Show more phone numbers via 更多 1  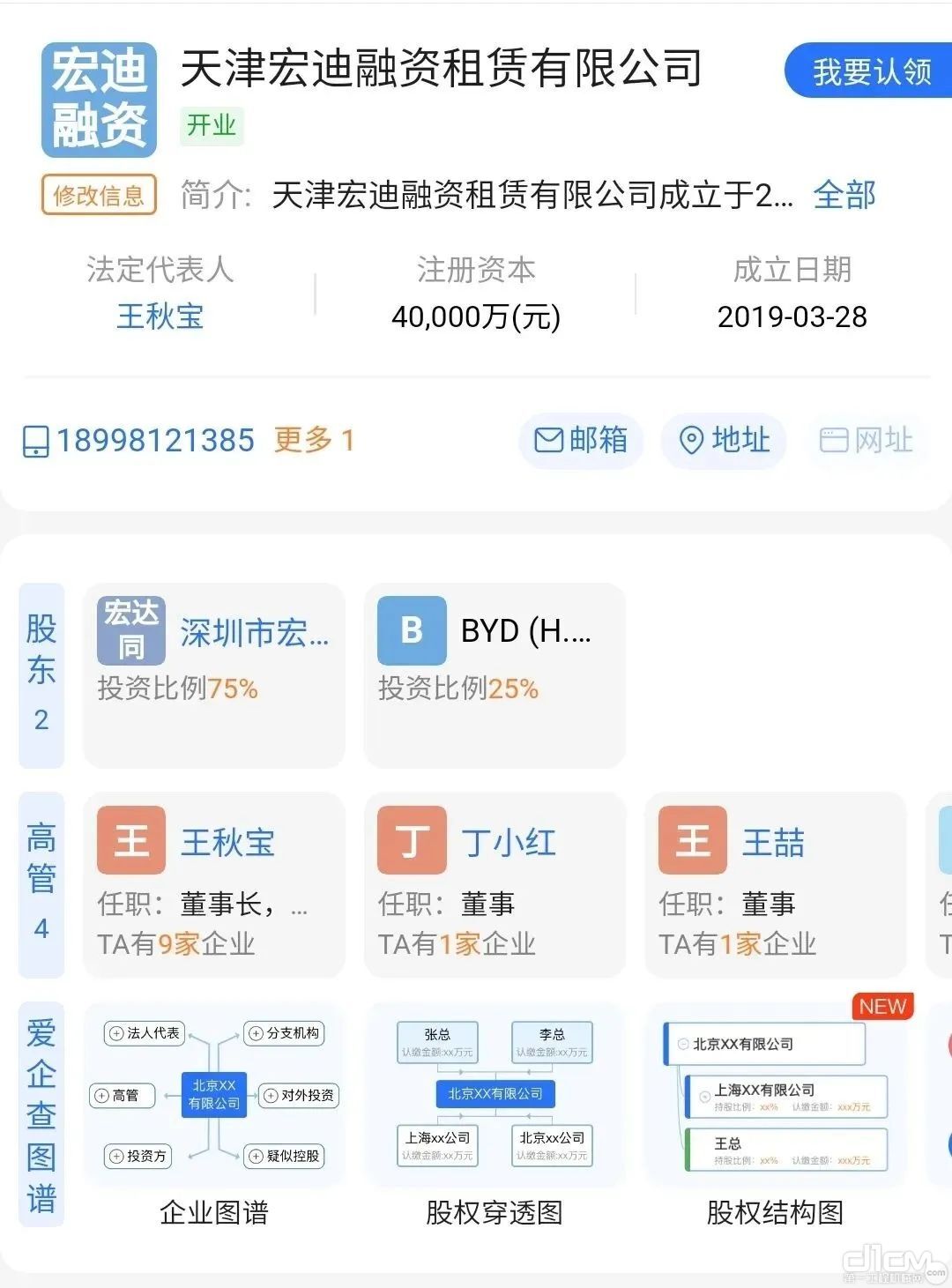(314, 440)
